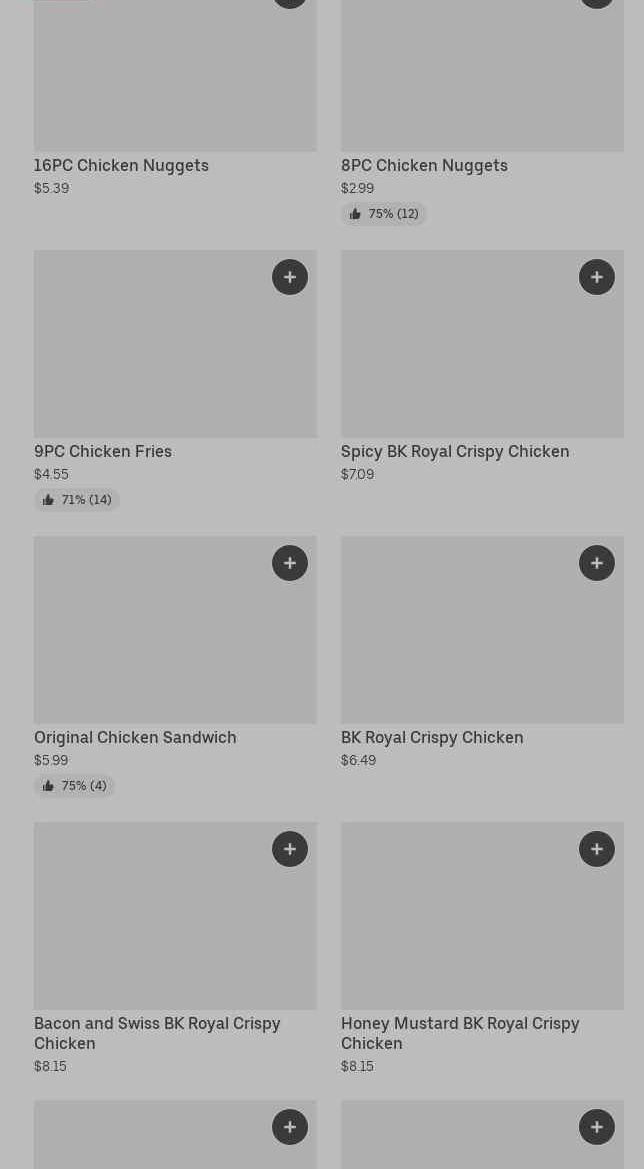Add Bacon and Swiss BK Royal Crispy Chicken
This screenshot has height=1169, width=644.
click(290, 849)
